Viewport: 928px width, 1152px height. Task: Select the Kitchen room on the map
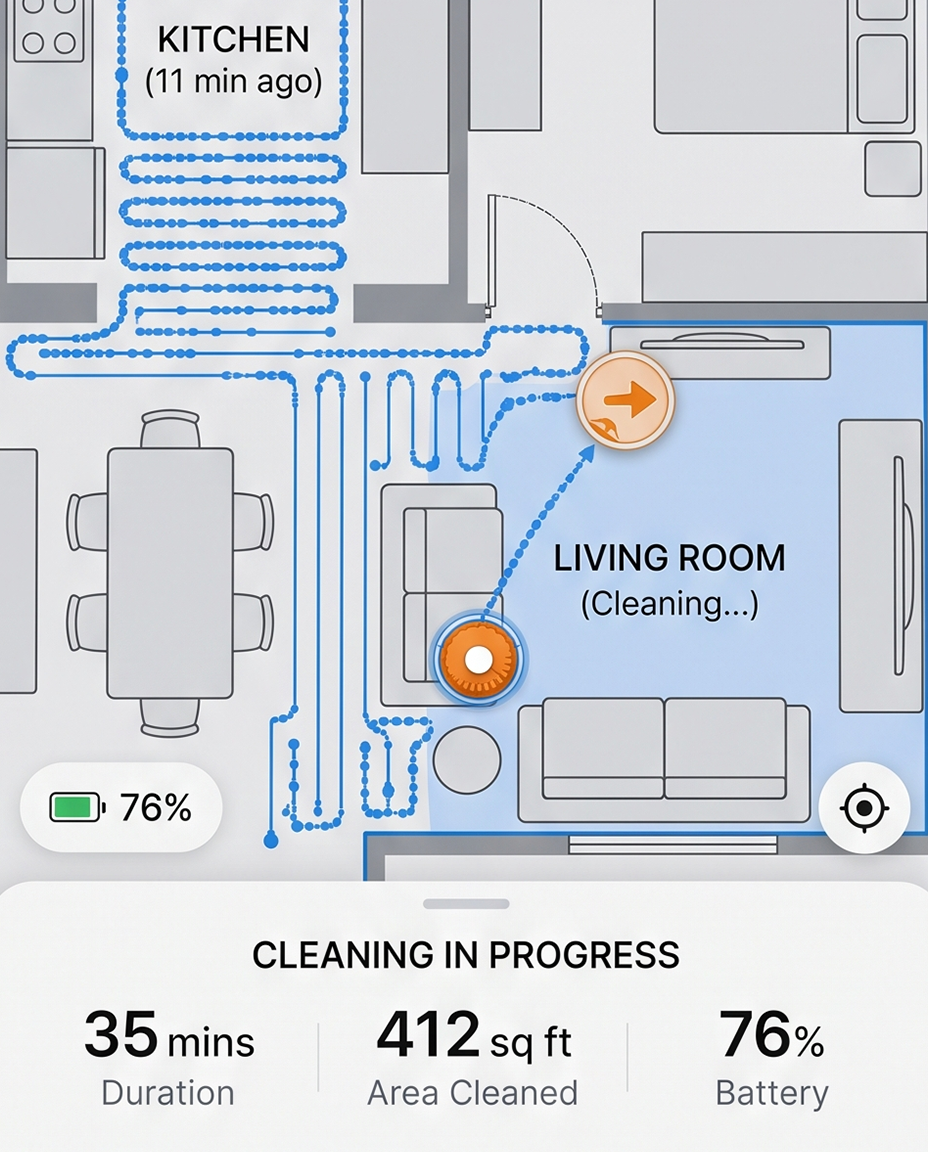tap(233, 60)
